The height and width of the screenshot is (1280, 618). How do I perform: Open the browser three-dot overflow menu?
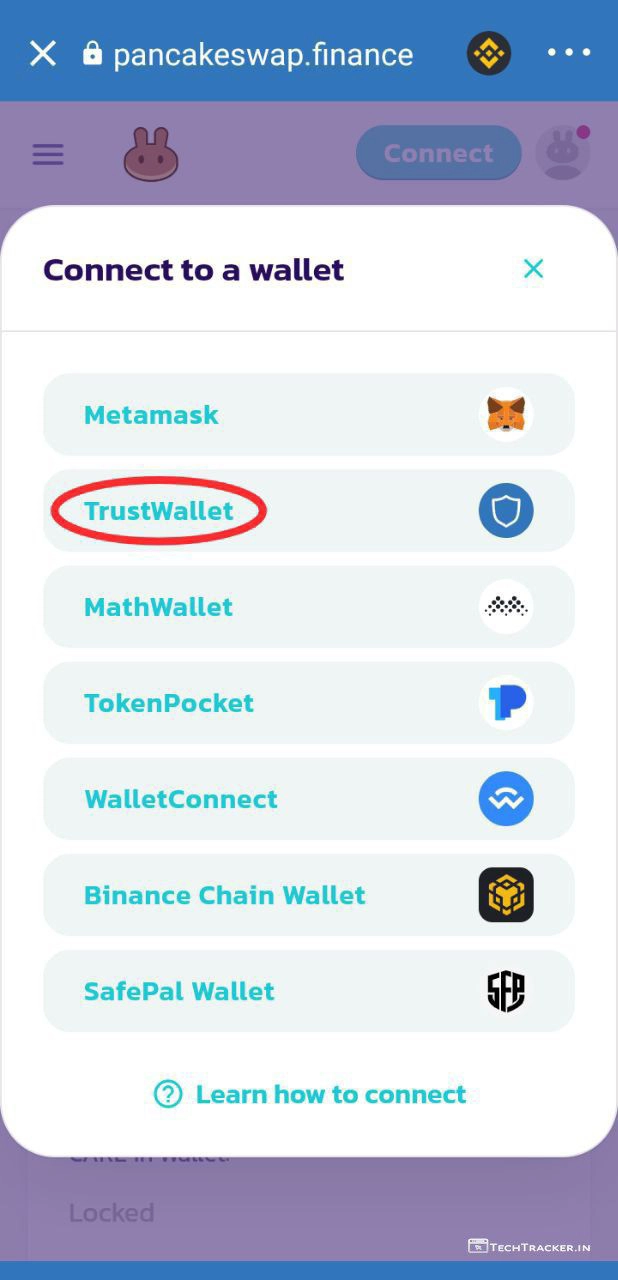pyautogui.click(x=569, y=53)
